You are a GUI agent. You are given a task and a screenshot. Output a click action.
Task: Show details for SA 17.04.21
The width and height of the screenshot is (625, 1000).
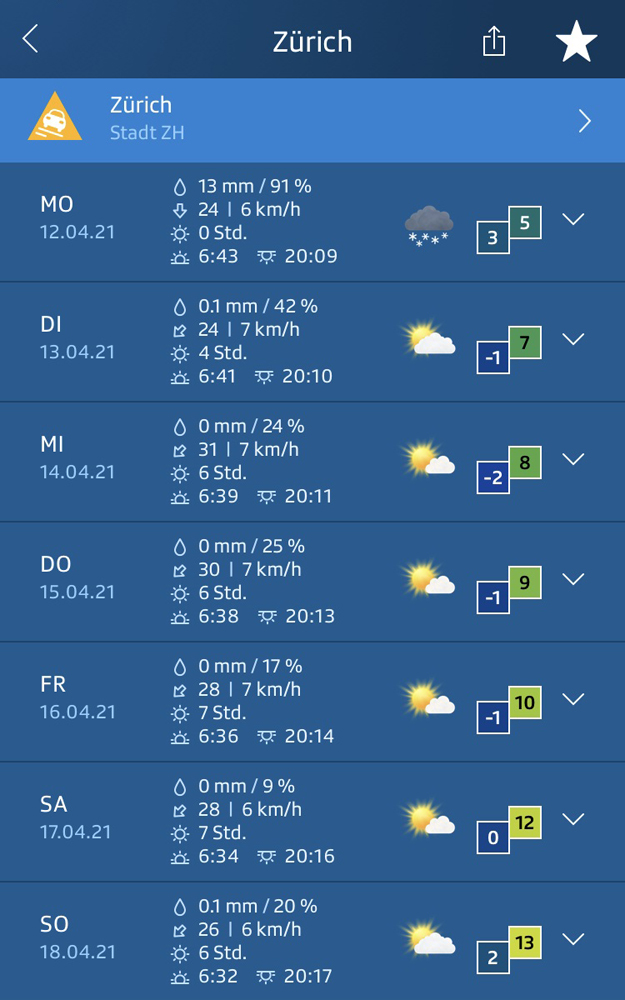pyautogui.click(x=573, y=819)
